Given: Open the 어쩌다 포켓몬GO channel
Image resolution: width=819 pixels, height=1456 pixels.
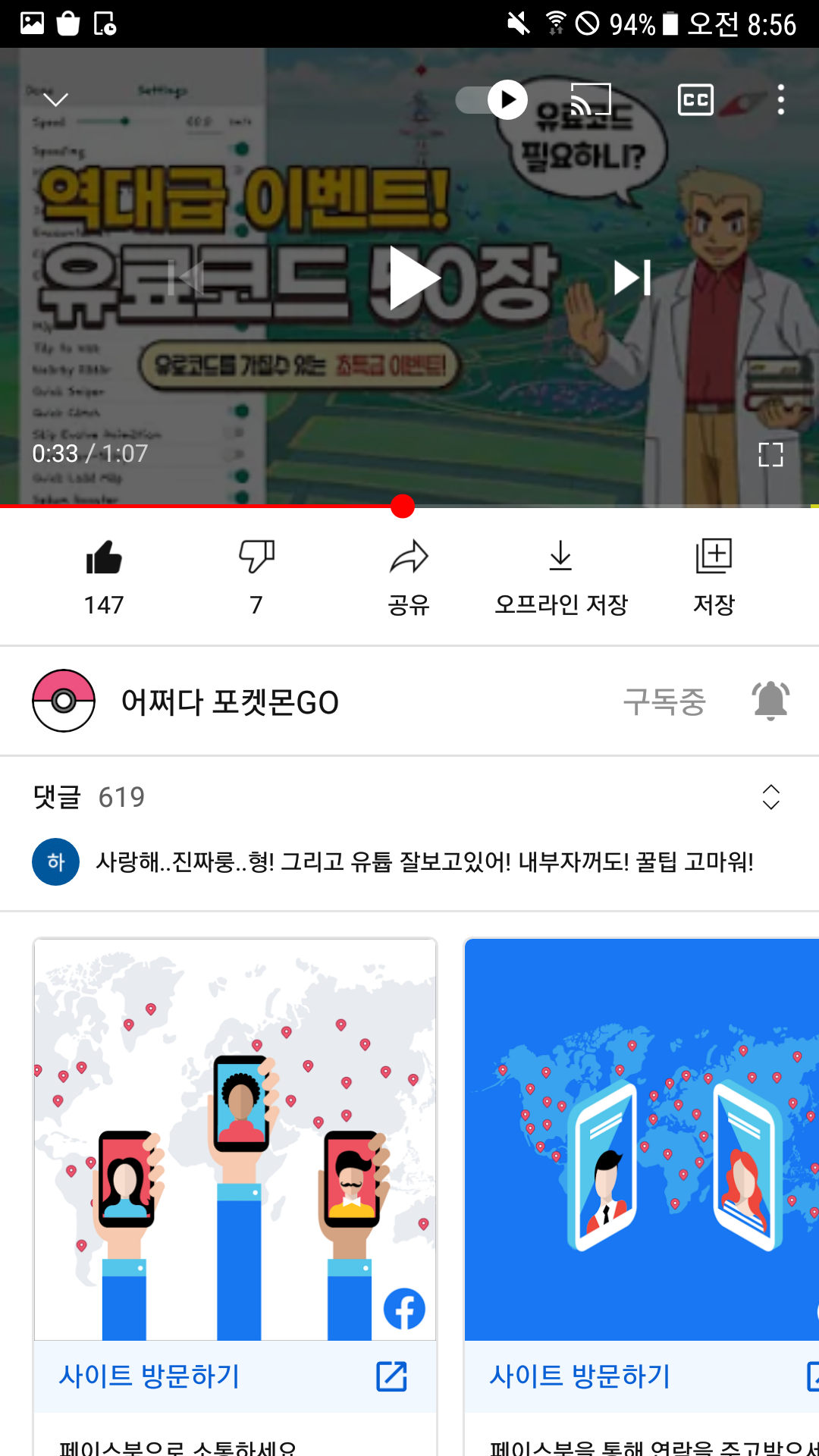Looking at the screenshot, I should [227, 701].
